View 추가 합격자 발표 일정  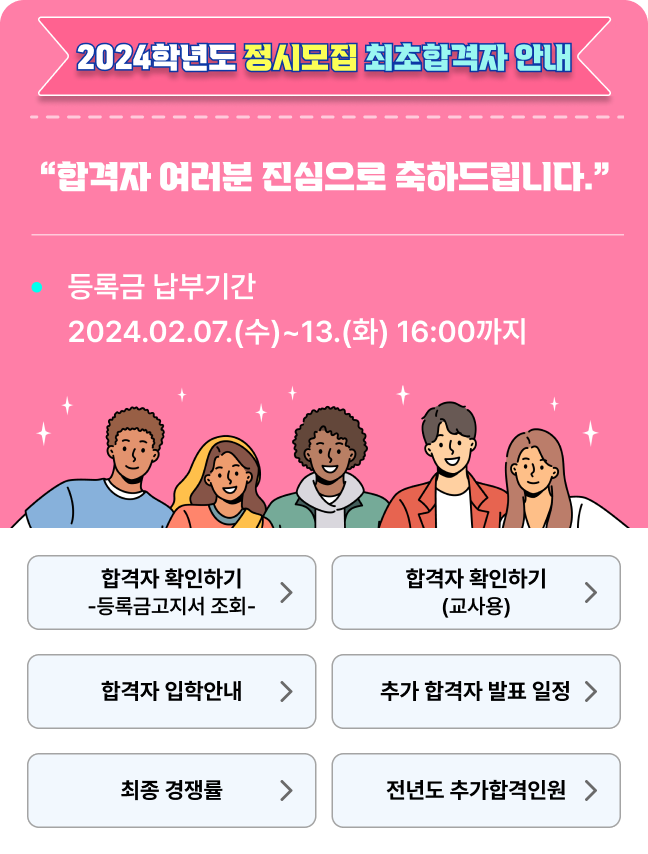475,691
